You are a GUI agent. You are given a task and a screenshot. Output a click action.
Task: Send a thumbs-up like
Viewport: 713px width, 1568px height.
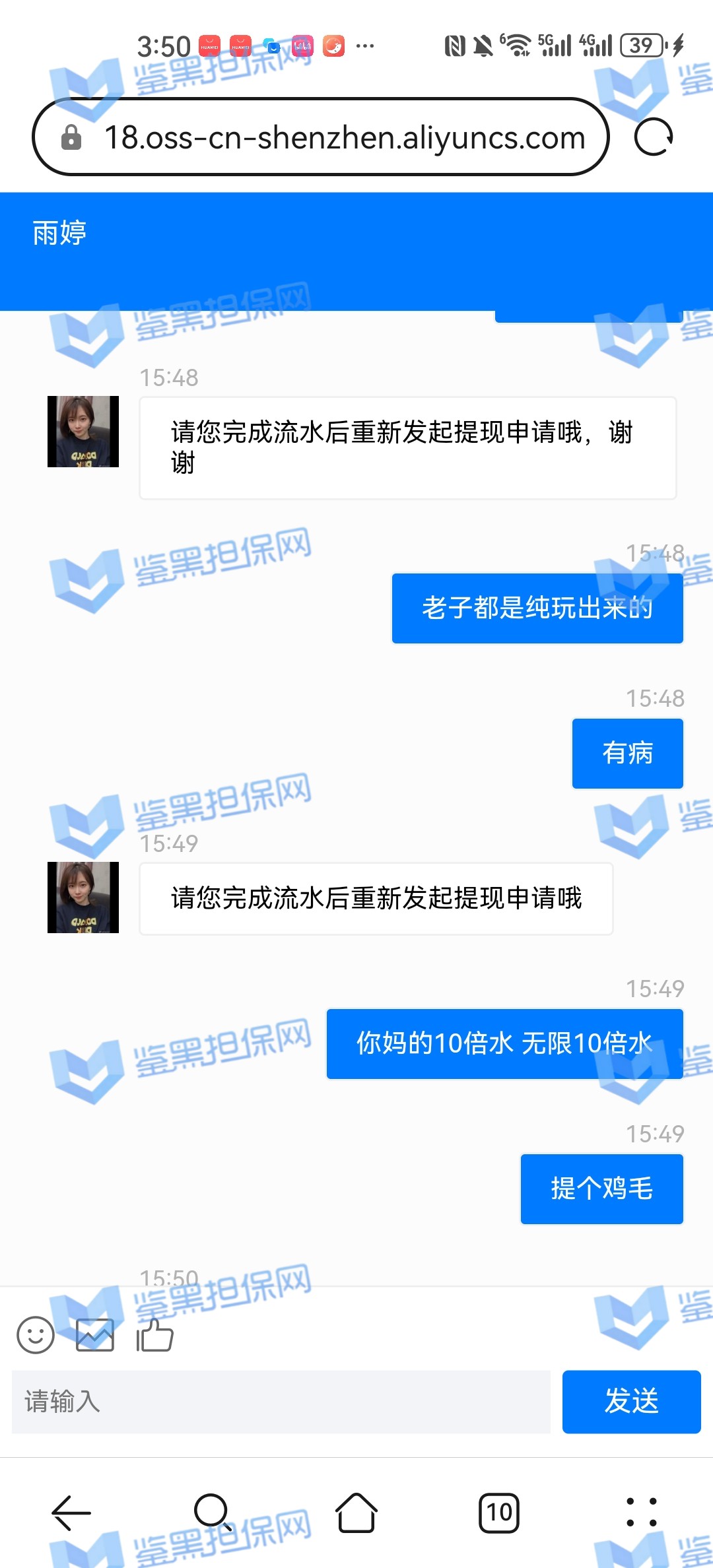pyautogui.click(x=154, y=1335)
